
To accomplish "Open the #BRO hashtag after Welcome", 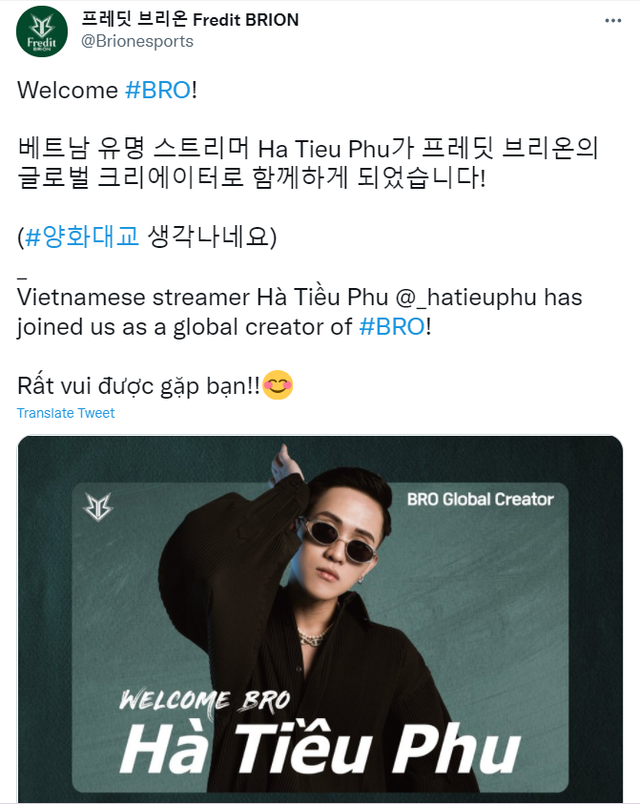I will pos(158,90).
